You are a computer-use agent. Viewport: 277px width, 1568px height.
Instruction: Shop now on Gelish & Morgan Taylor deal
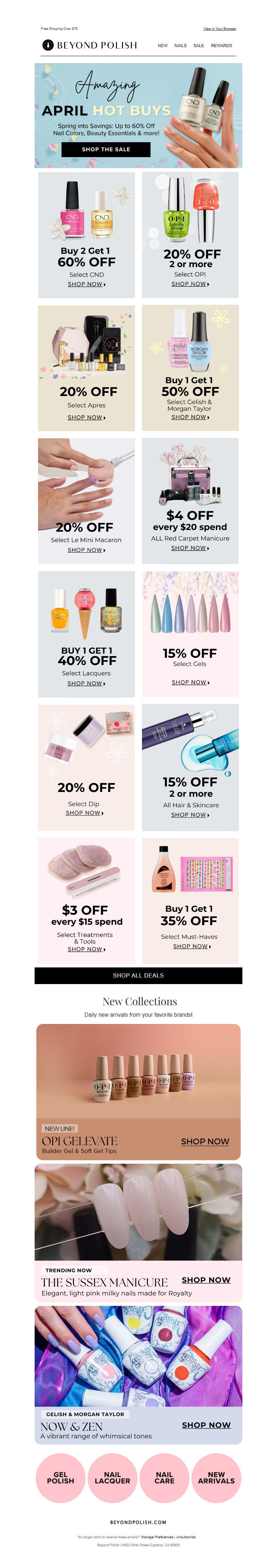(190, 417)
